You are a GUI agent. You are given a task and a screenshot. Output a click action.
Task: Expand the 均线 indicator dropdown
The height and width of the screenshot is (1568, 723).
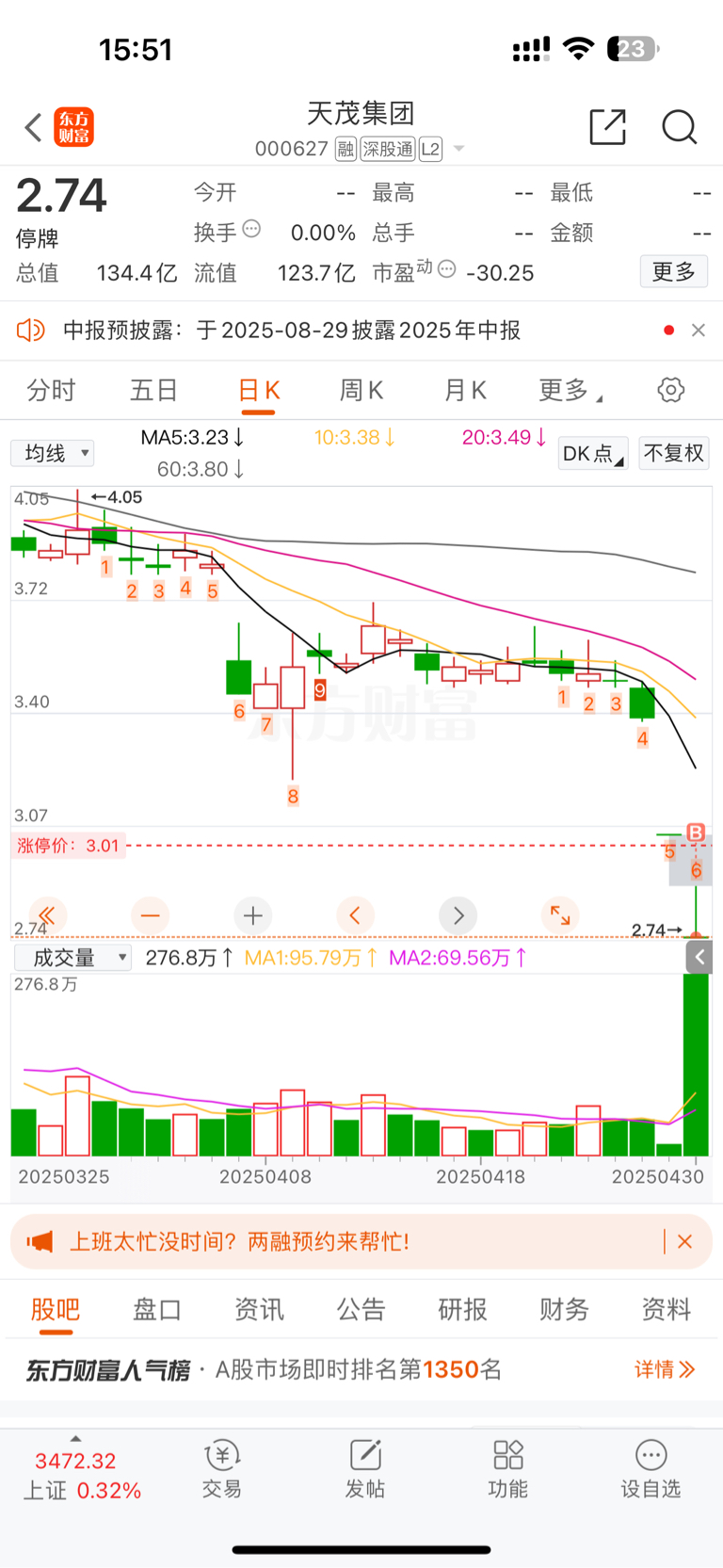coord(52,453)
